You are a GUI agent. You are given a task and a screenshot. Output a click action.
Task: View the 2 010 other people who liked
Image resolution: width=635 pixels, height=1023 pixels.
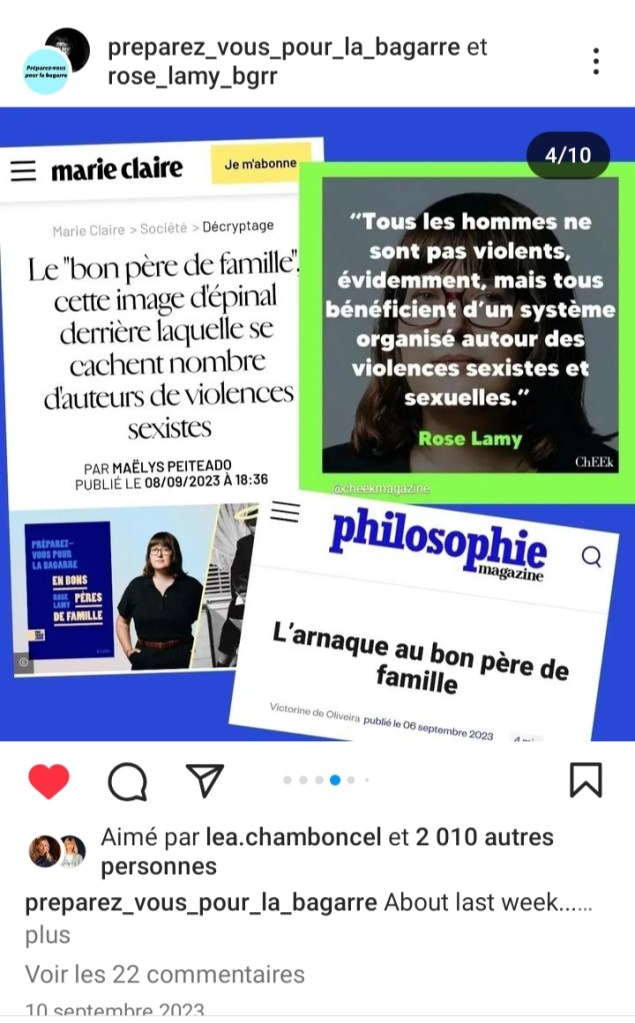pos(480,837)
